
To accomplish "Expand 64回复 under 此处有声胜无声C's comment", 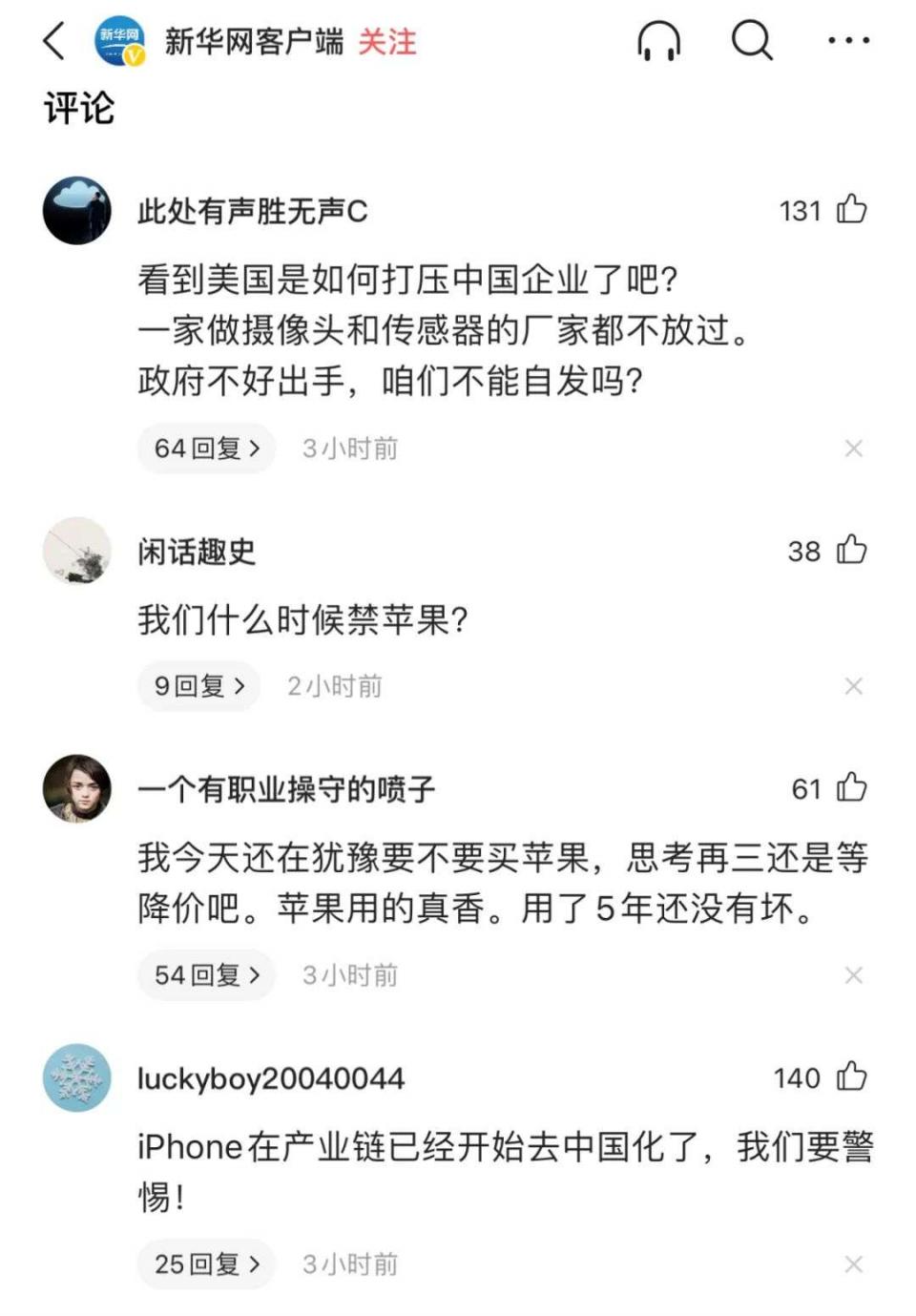I will tap(206, 449).
